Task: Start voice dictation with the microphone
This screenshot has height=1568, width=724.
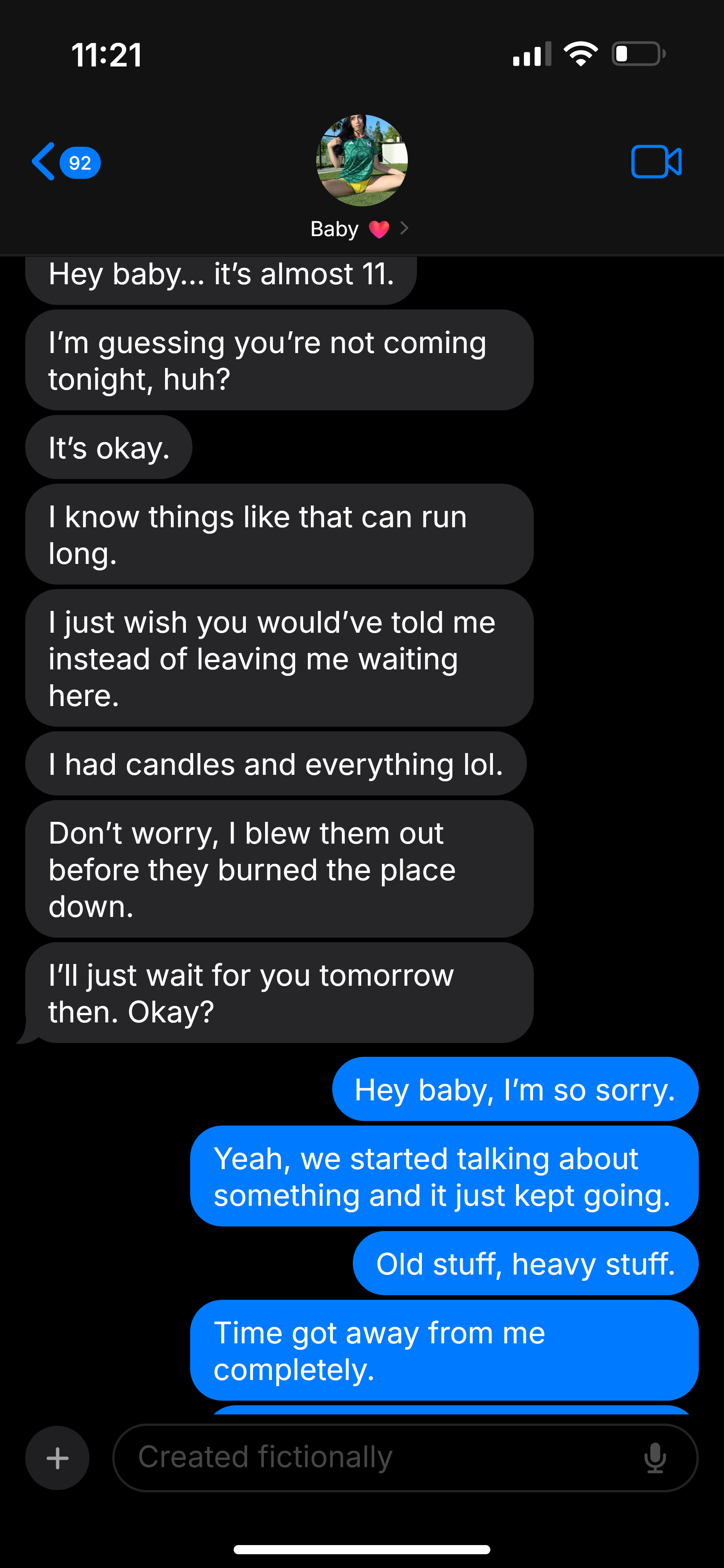Action: click(x=655, y=1458)
